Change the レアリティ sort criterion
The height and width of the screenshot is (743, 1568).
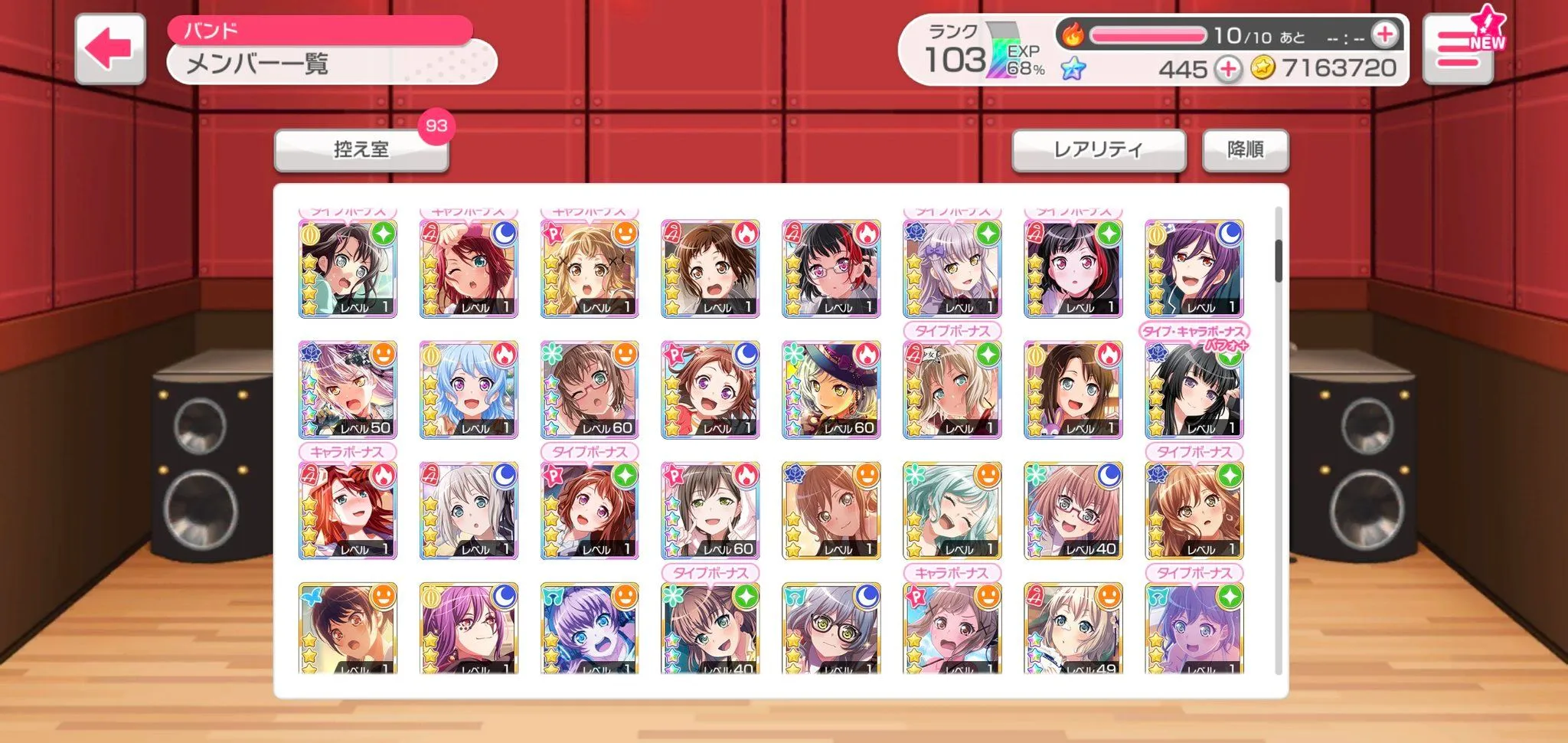(x=1098, y=149)
